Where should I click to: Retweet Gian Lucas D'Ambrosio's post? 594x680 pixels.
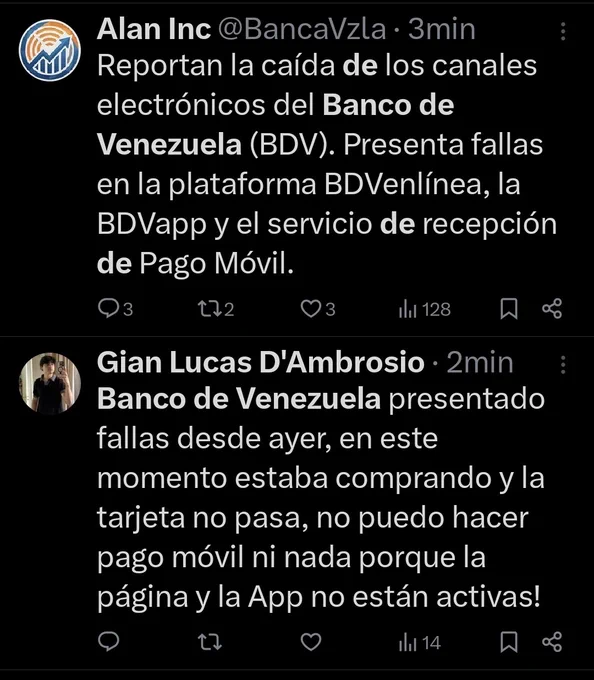[x=210, y=642]
